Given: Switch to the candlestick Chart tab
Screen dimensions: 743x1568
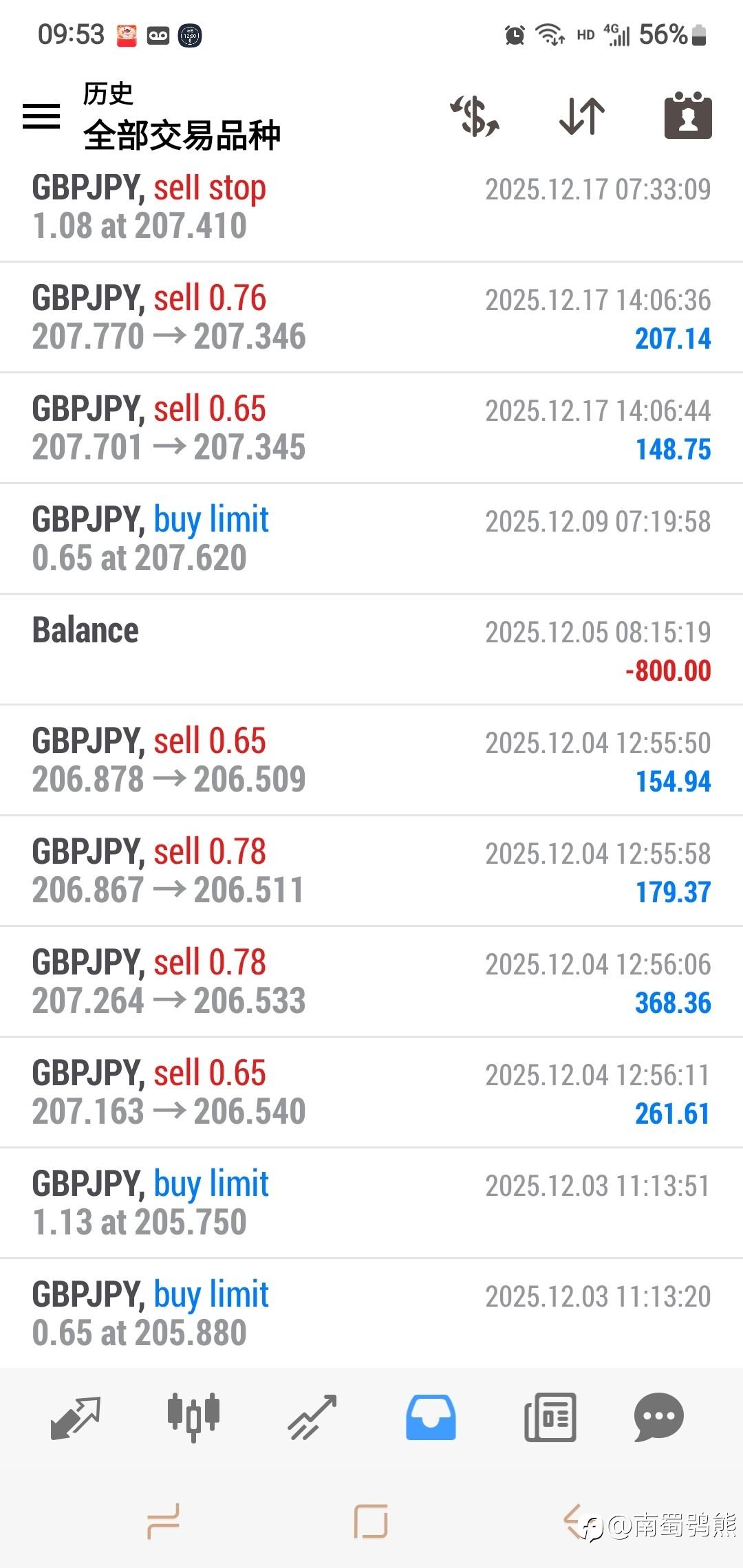Looking at the screenshot, I should coord(193,1418).
